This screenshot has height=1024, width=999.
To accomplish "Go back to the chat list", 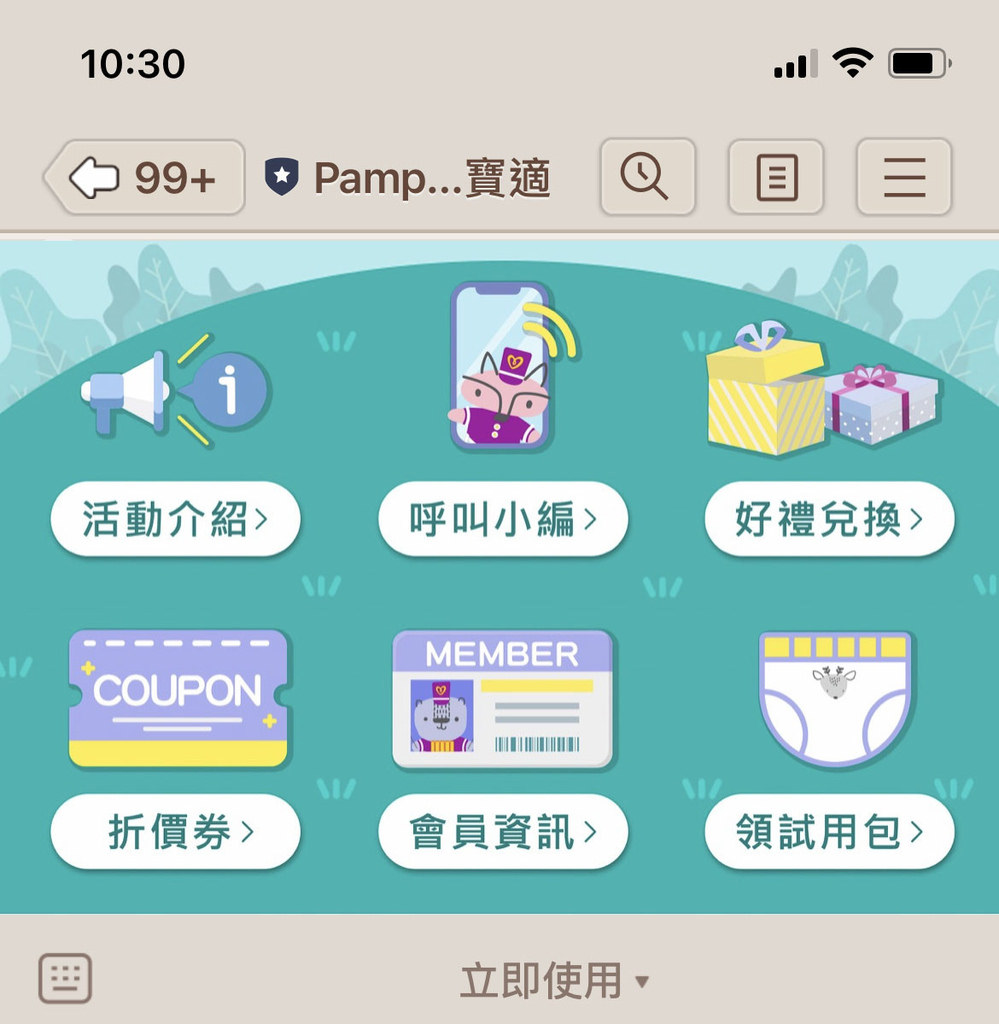I will click(x=147, y=178).
